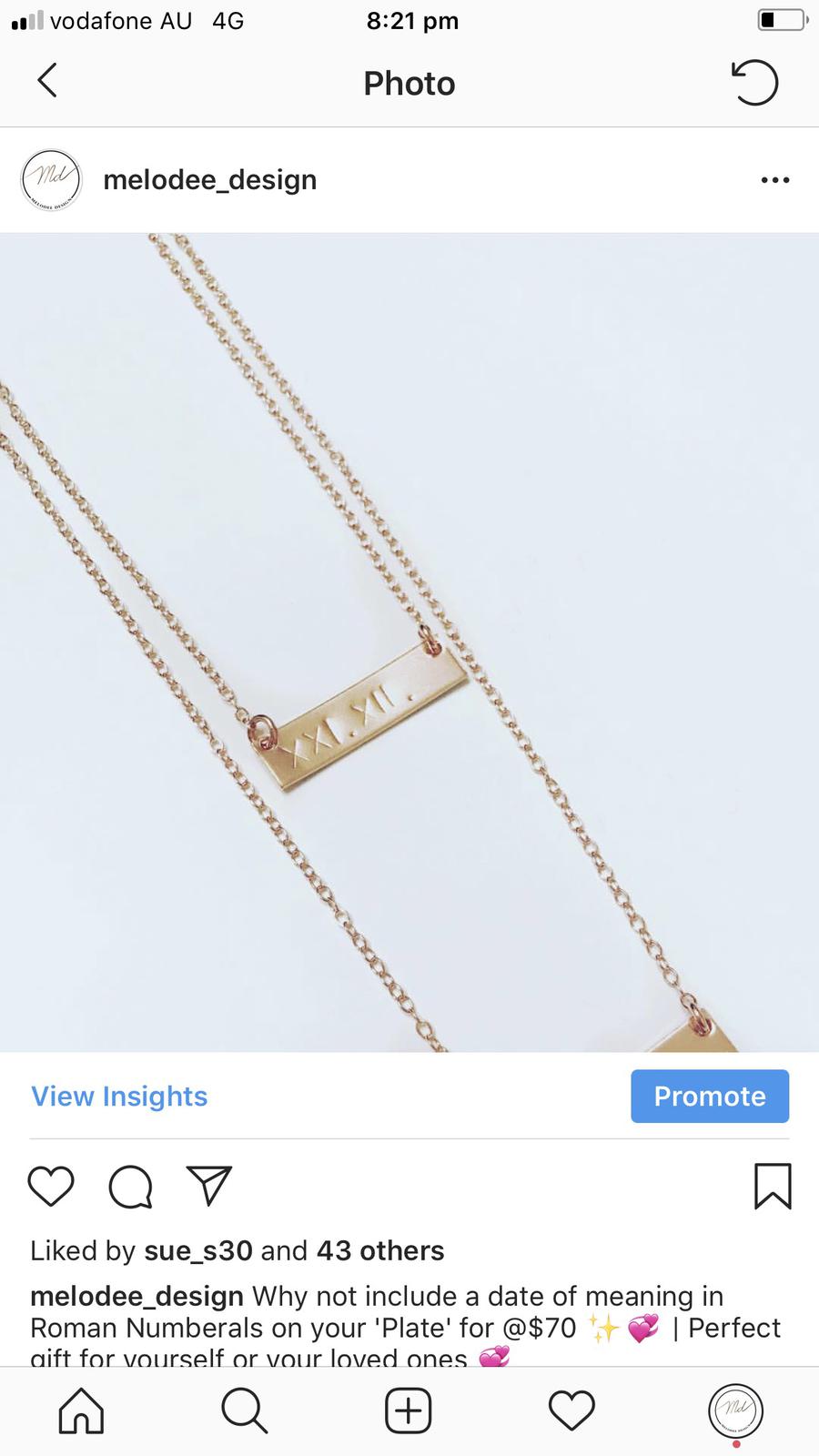Image resolution: width=819 pixels, height=1456 pixels.
Task: Switch to the Profile tab
Action: tap(735, 1411)
